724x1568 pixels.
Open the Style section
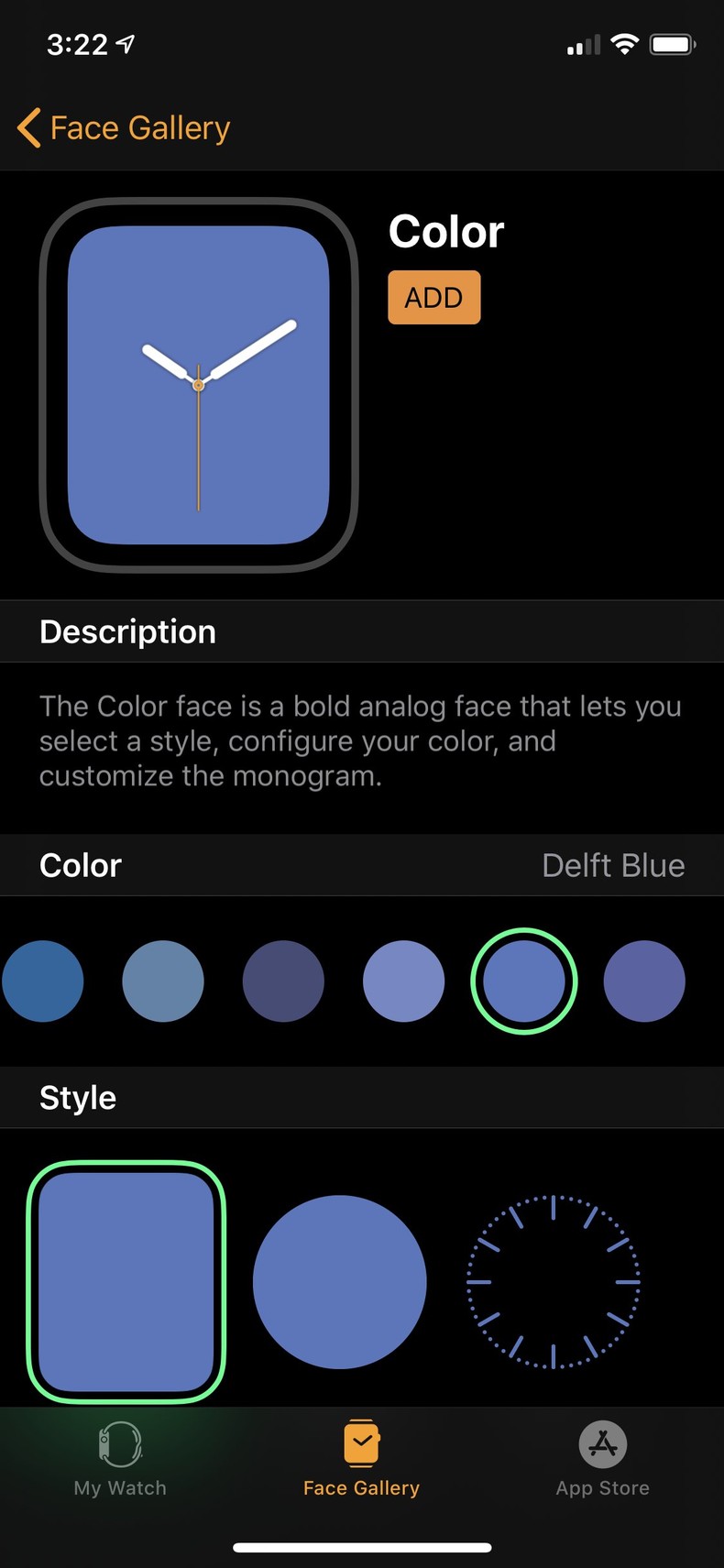[x=77, y=1097]
